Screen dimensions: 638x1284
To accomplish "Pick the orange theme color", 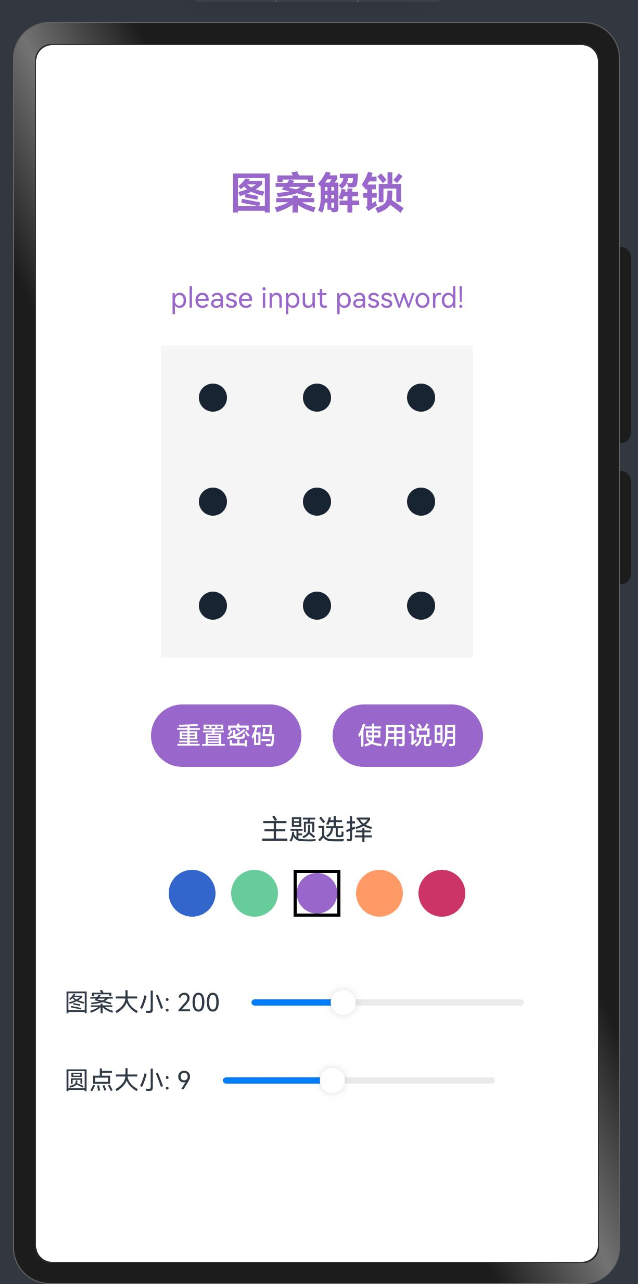I will coord(379,893).
